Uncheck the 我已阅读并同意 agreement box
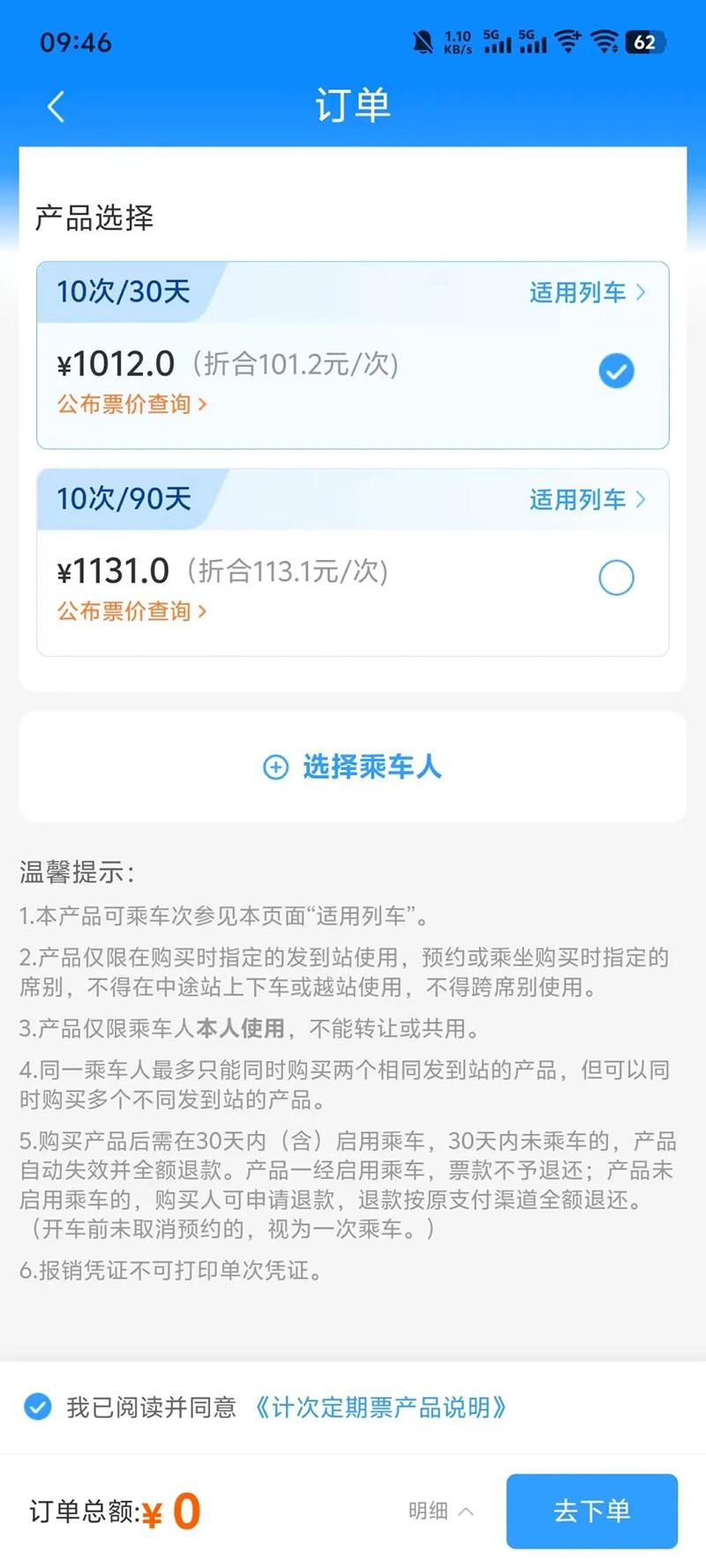Image resolution: width=706 pixels, height=1568 pixels. click(38, 1407)
